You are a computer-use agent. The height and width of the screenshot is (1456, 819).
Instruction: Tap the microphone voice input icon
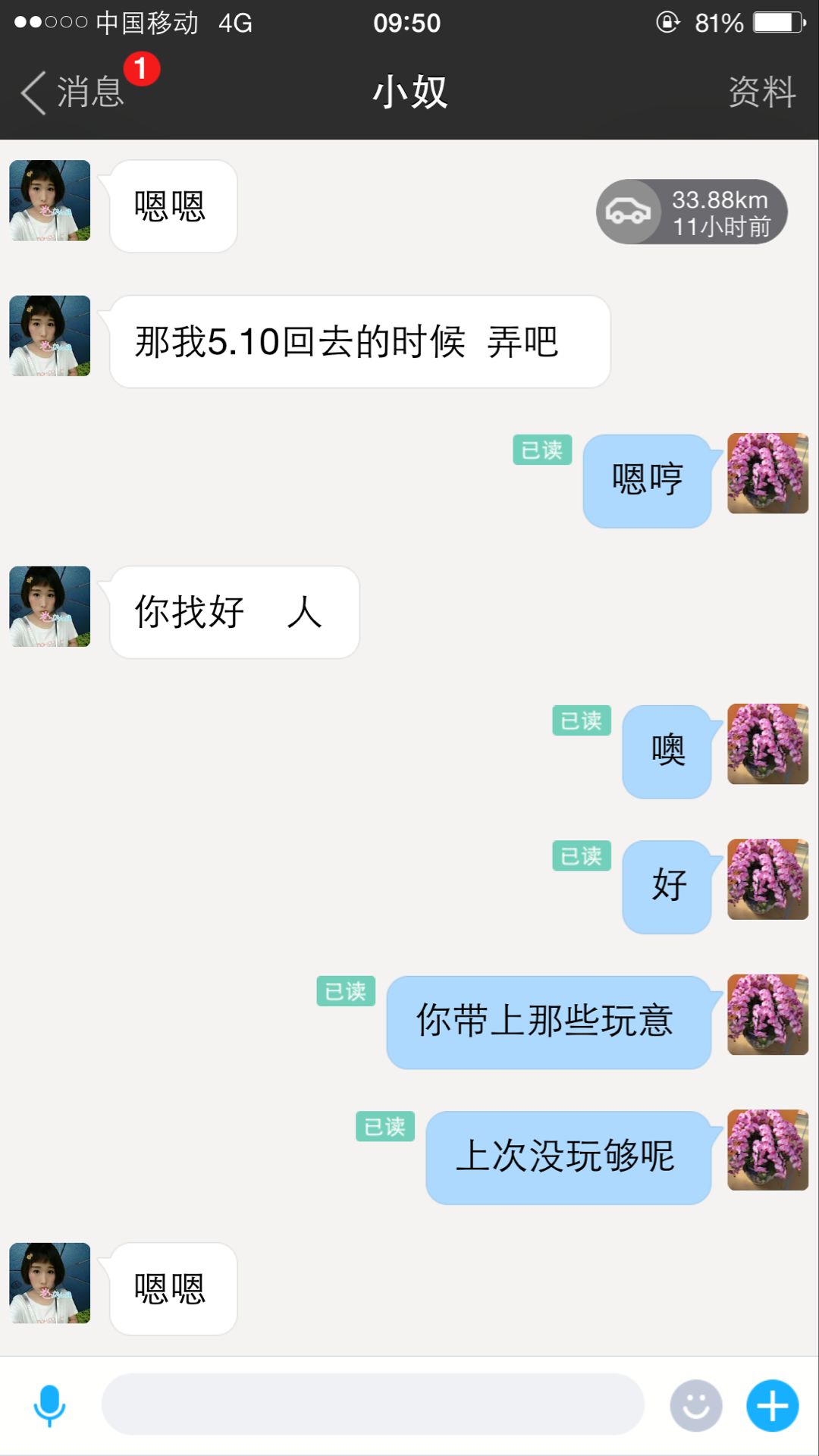pos(50,1405)
